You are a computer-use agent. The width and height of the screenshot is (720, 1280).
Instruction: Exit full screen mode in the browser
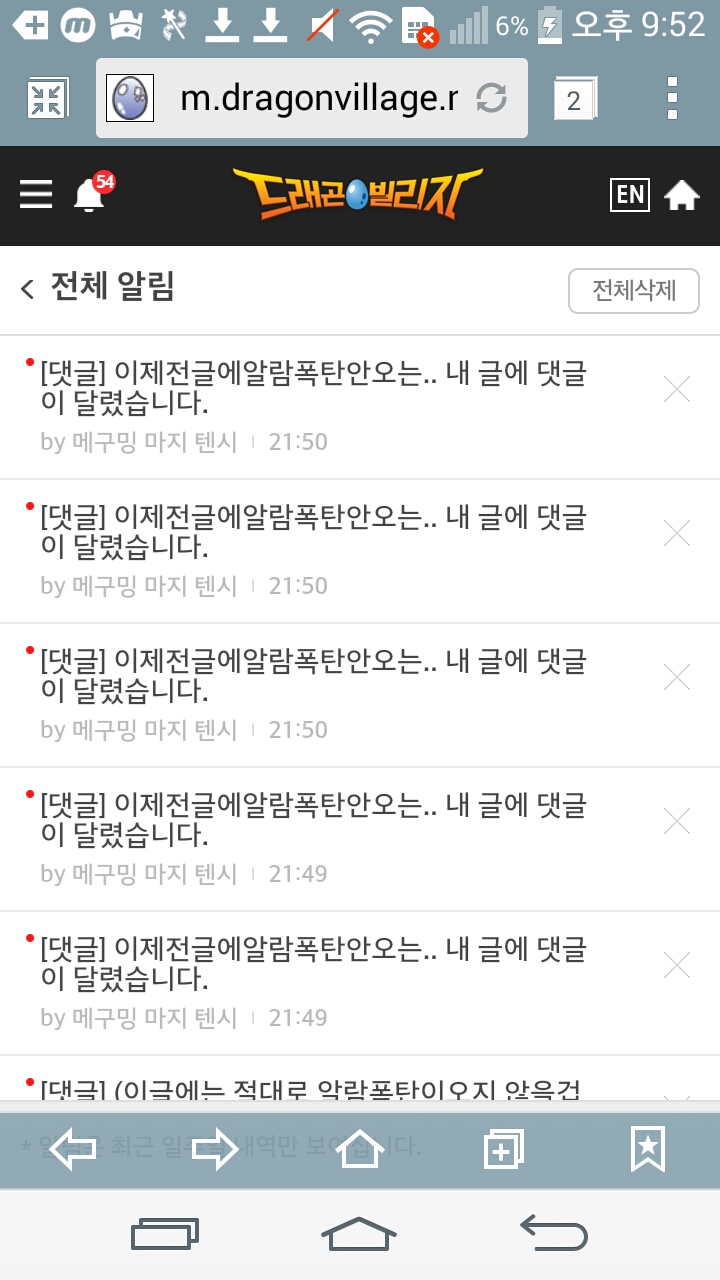pos(46,99)
